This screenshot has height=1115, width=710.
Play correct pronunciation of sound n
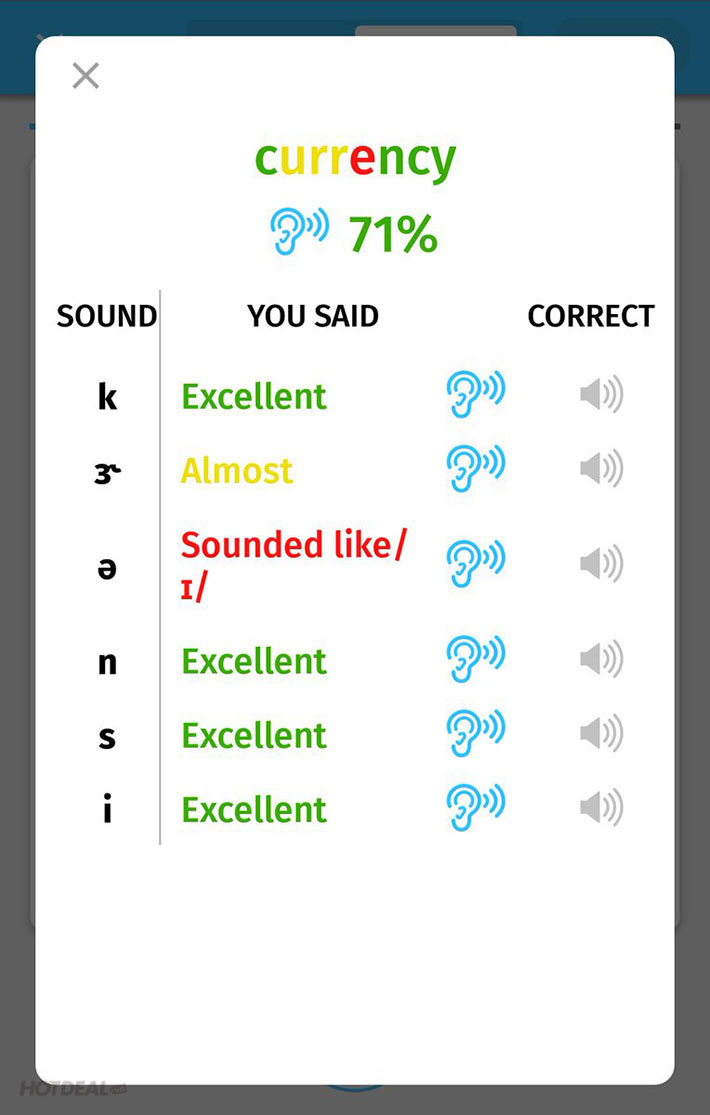coord(601,660)
